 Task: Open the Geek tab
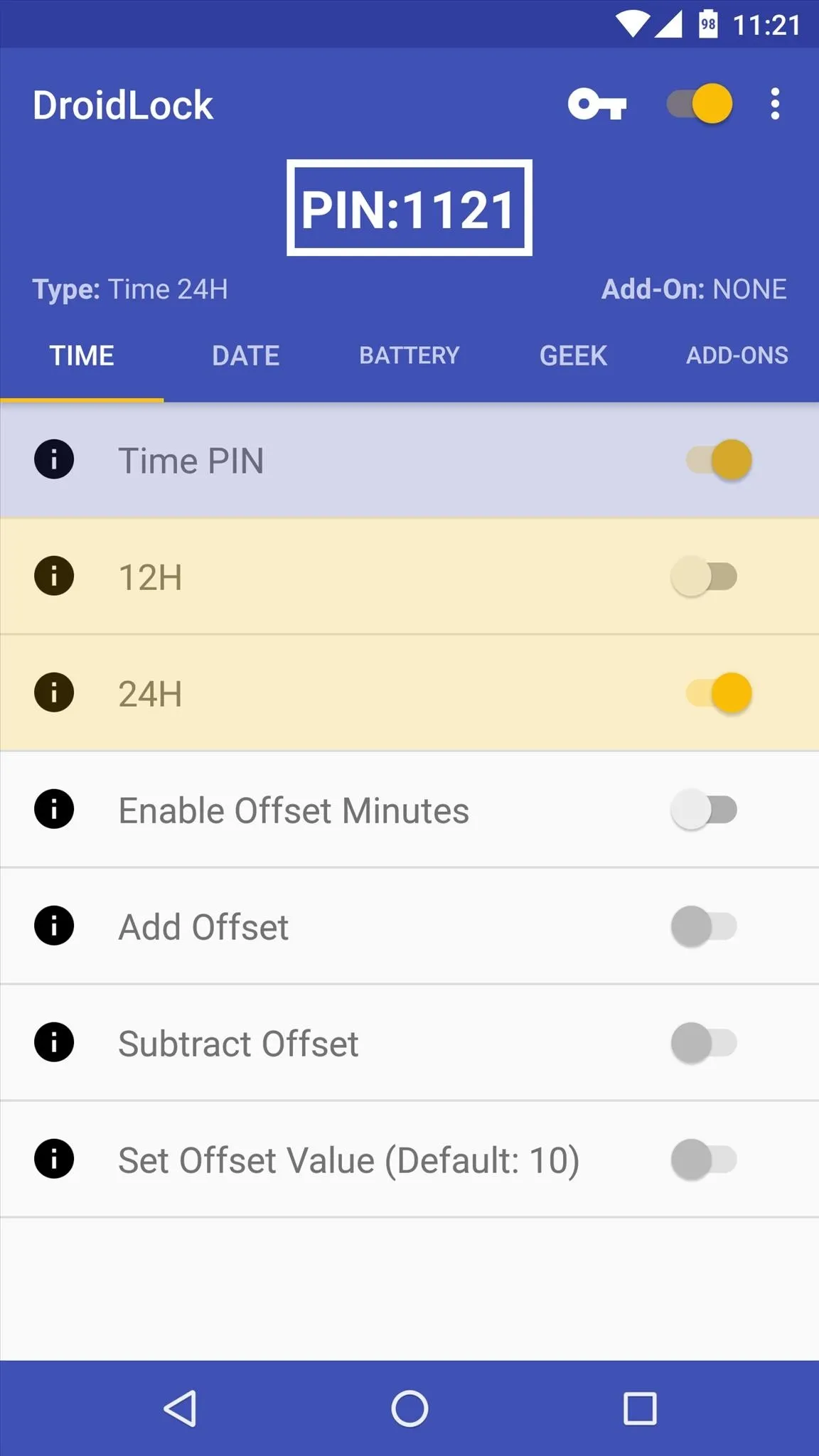click(x=573, y=355)
